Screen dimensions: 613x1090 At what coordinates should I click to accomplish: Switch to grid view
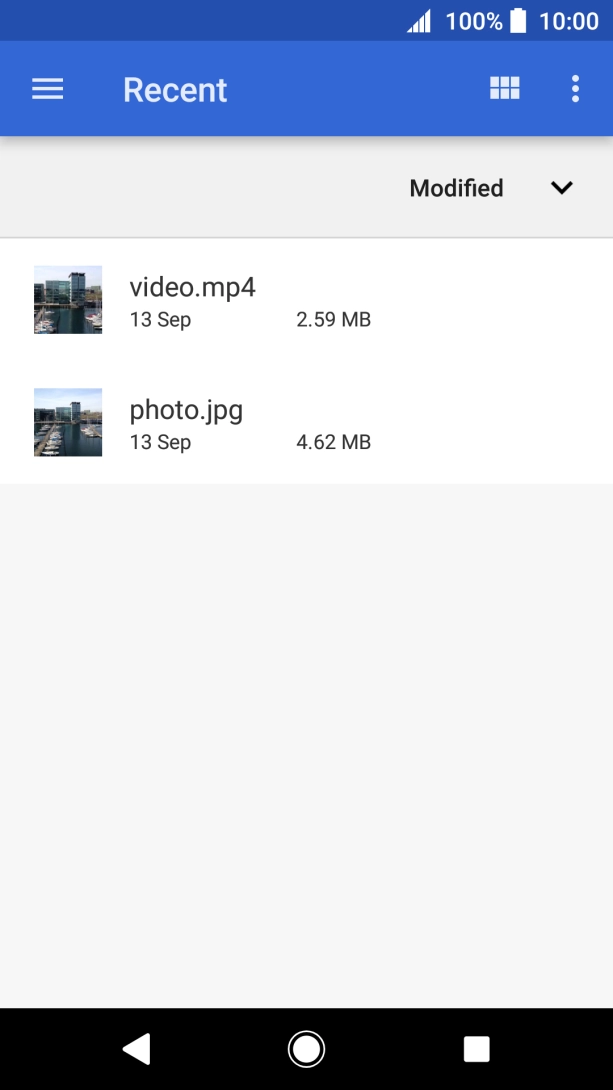(x=504, y=89)
